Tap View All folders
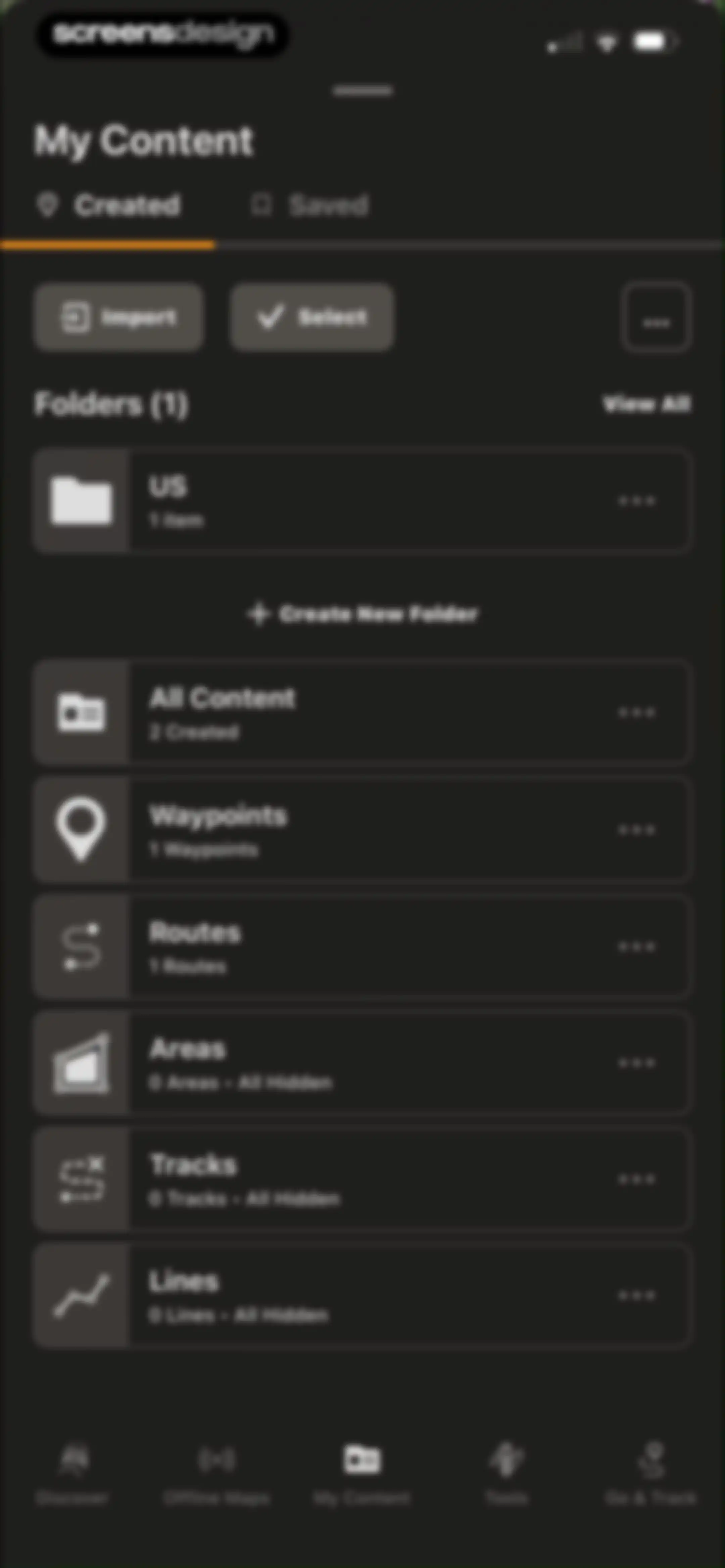 646,404
